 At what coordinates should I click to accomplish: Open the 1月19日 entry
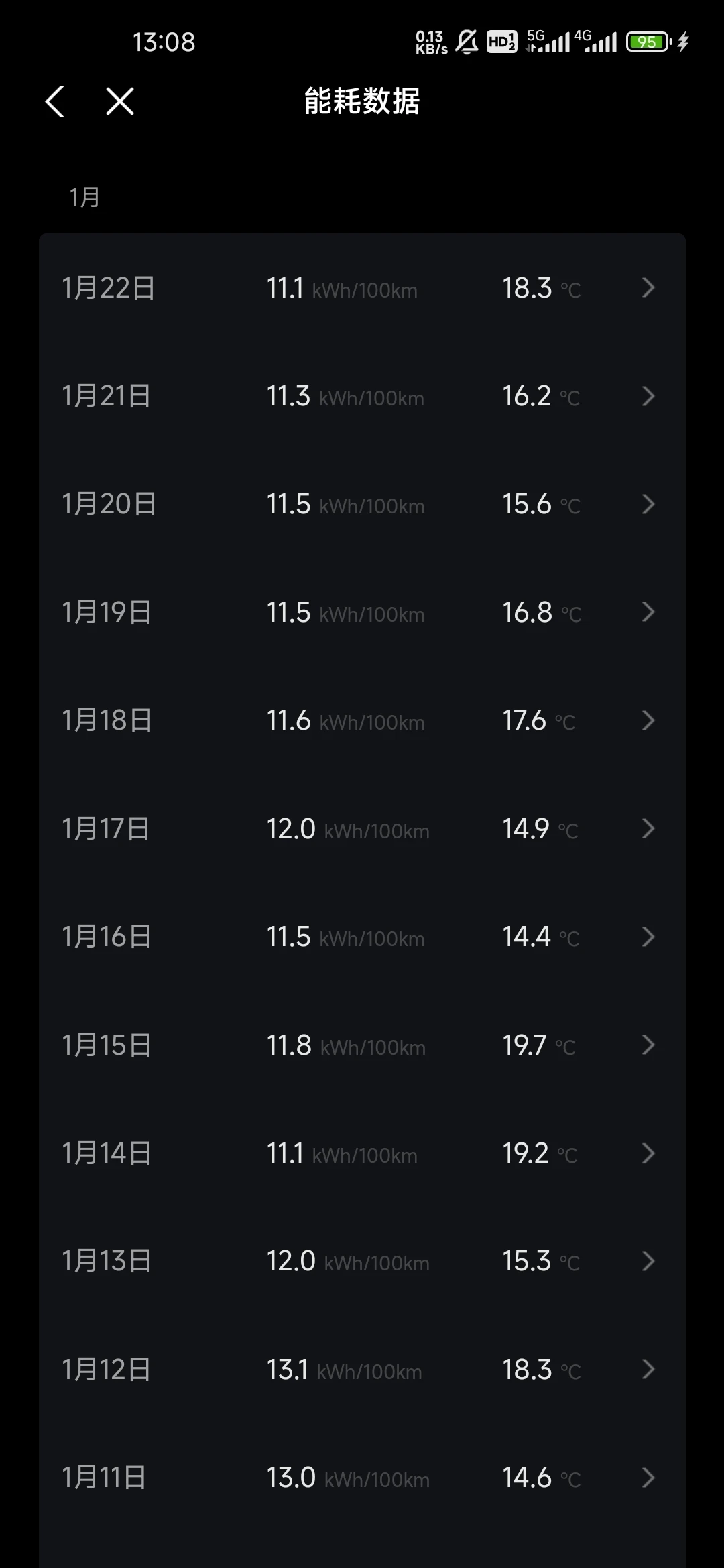point(362,612)
